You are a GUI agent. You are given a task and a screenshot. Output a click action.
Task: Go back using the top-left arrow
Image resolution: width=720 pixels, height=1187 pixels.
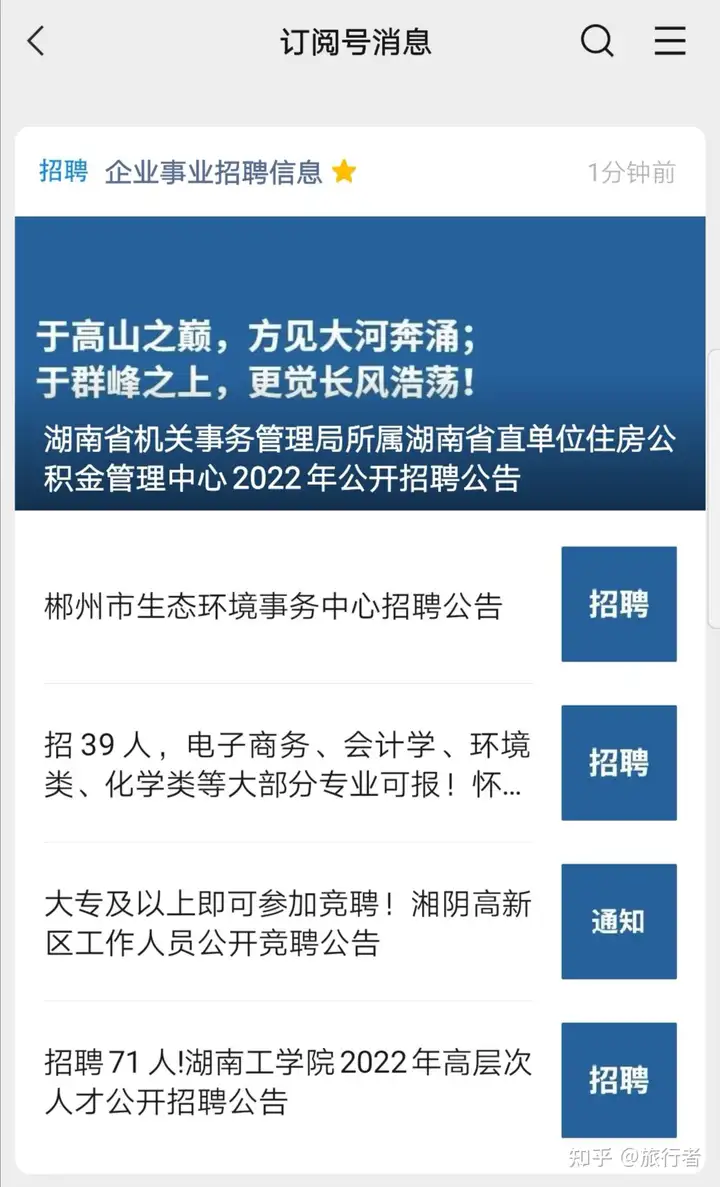pos(36,41)
